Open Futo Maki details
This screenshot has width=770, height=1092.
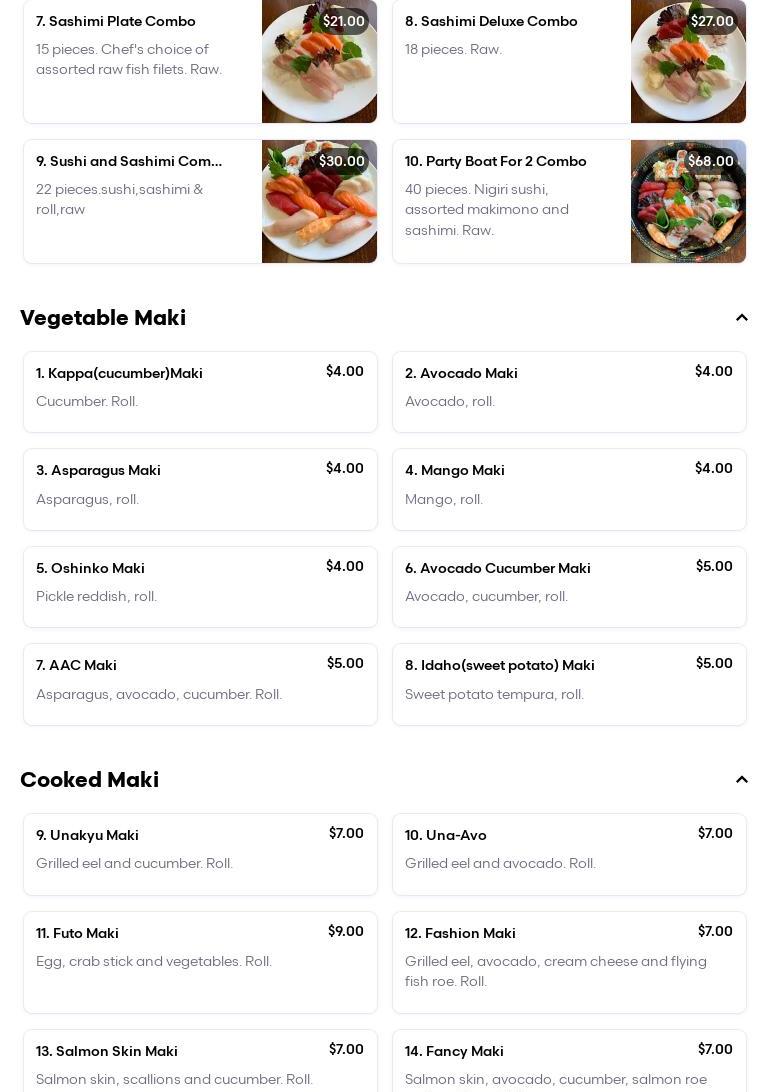click(200, 962)
